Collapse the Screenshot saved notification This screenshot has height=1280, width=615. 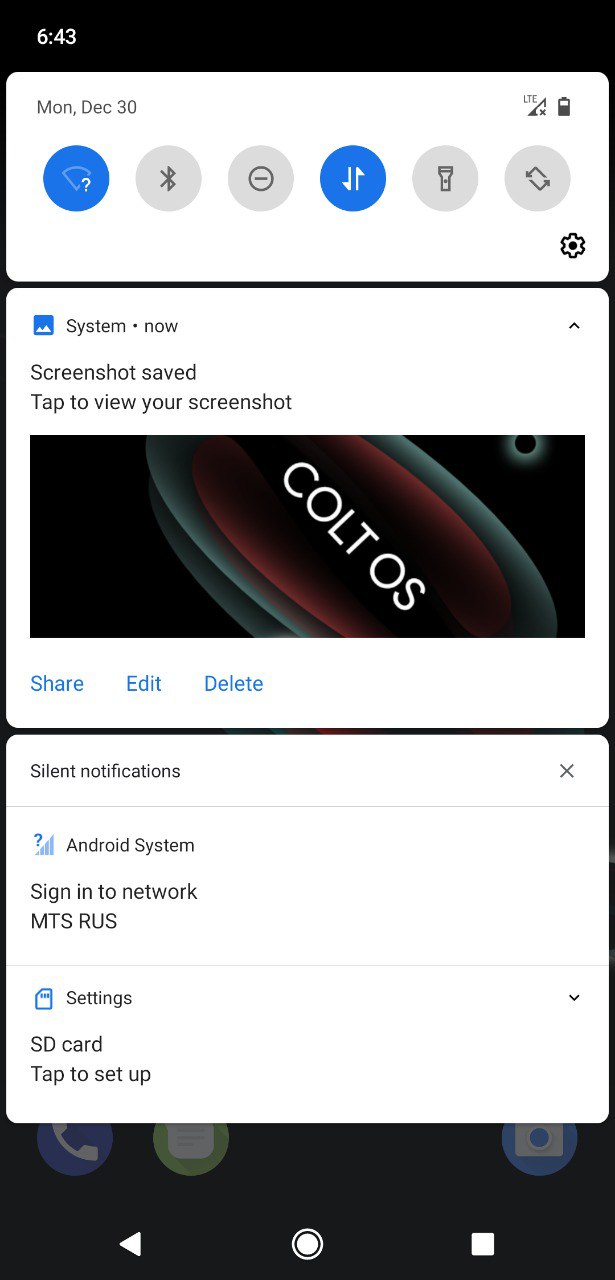574,326
